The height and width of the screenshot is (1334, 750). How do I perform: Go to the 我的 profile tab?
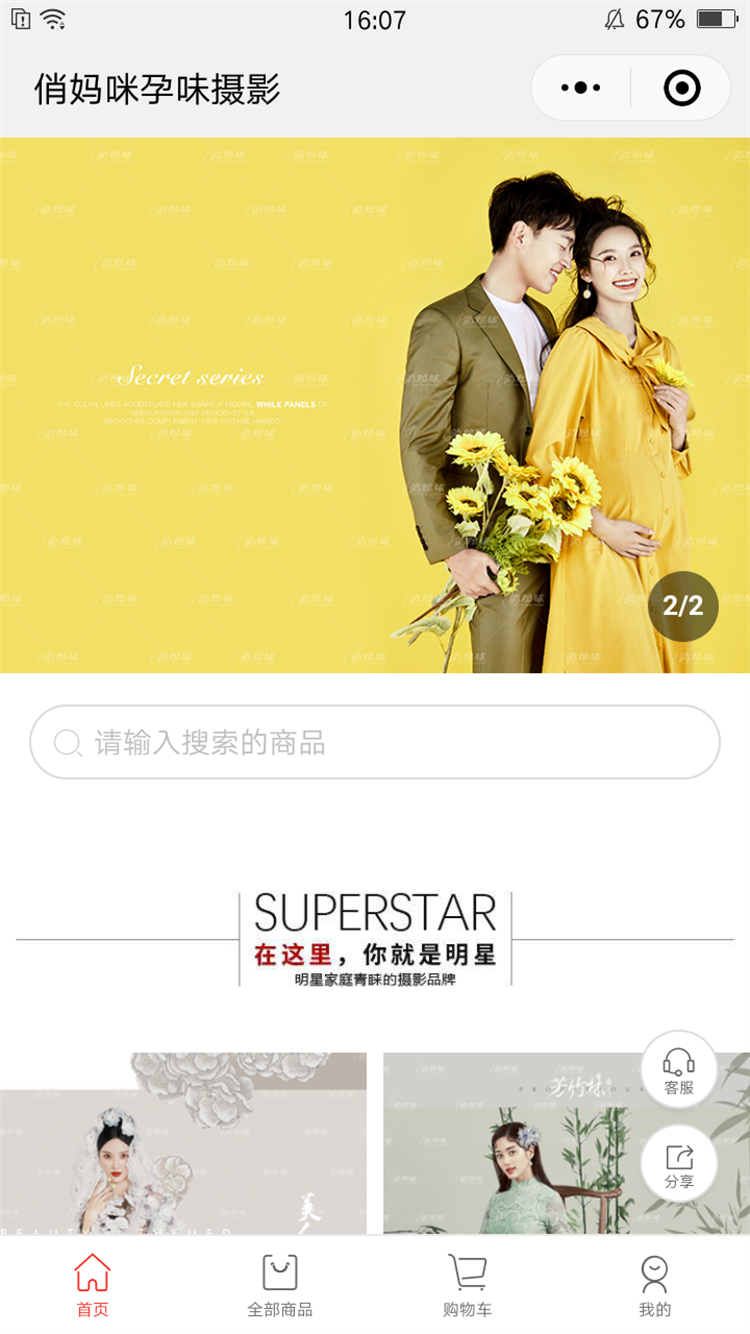point(655,1286)
